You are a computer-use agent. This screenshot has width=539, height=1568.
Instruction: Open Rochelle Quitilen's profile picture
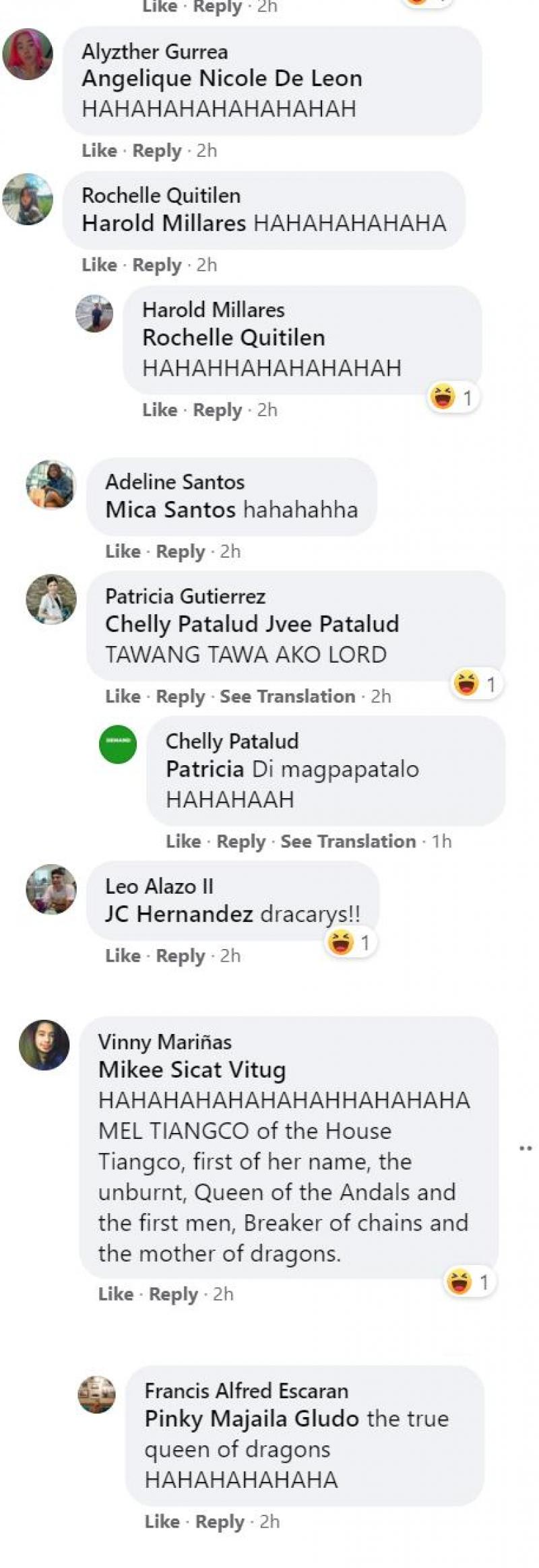click(x=28, y=199)
